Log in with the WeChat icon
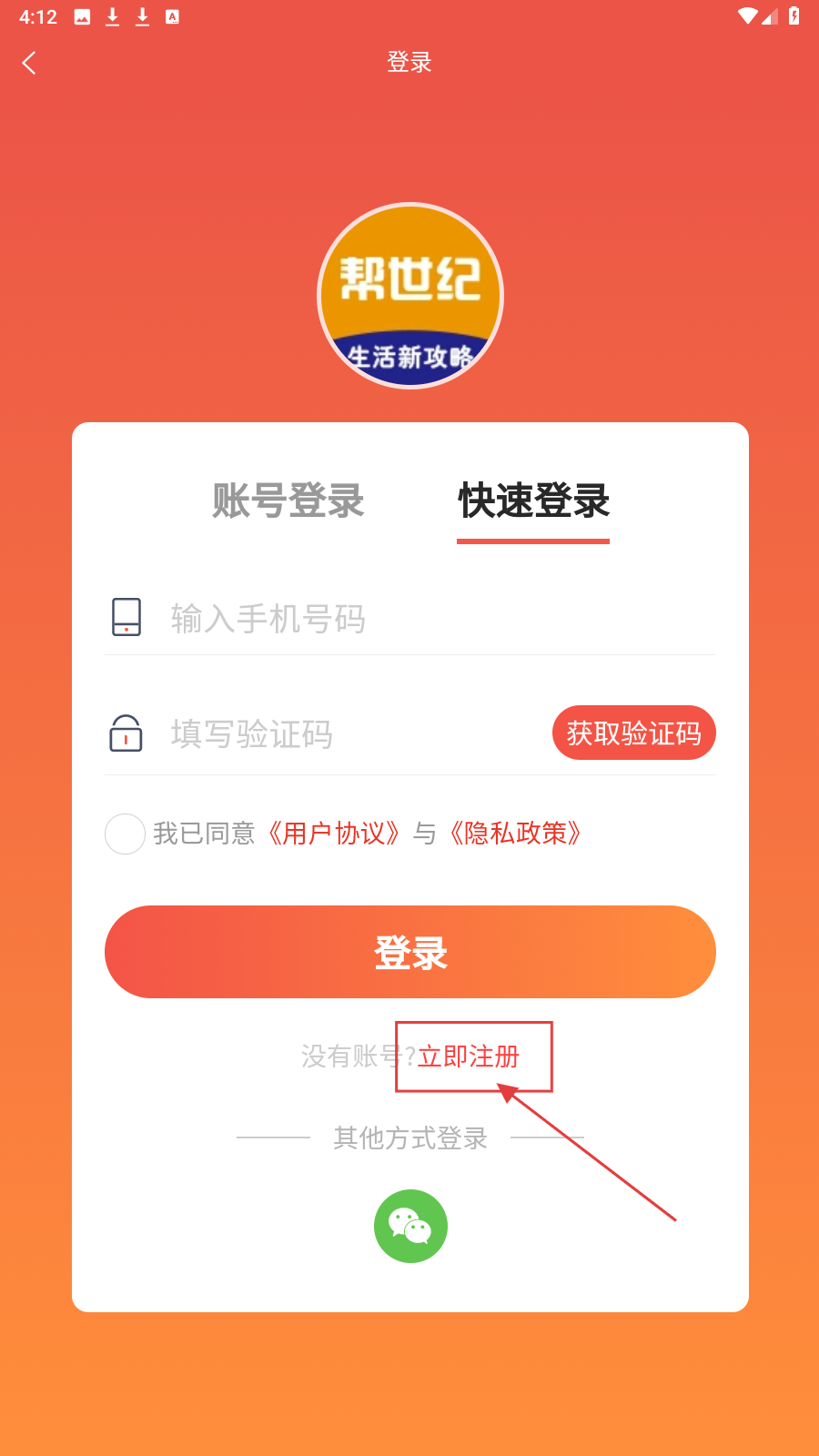Viewport: 819px width, 1456px height. pyautogui.click(x=410, y=1226)
